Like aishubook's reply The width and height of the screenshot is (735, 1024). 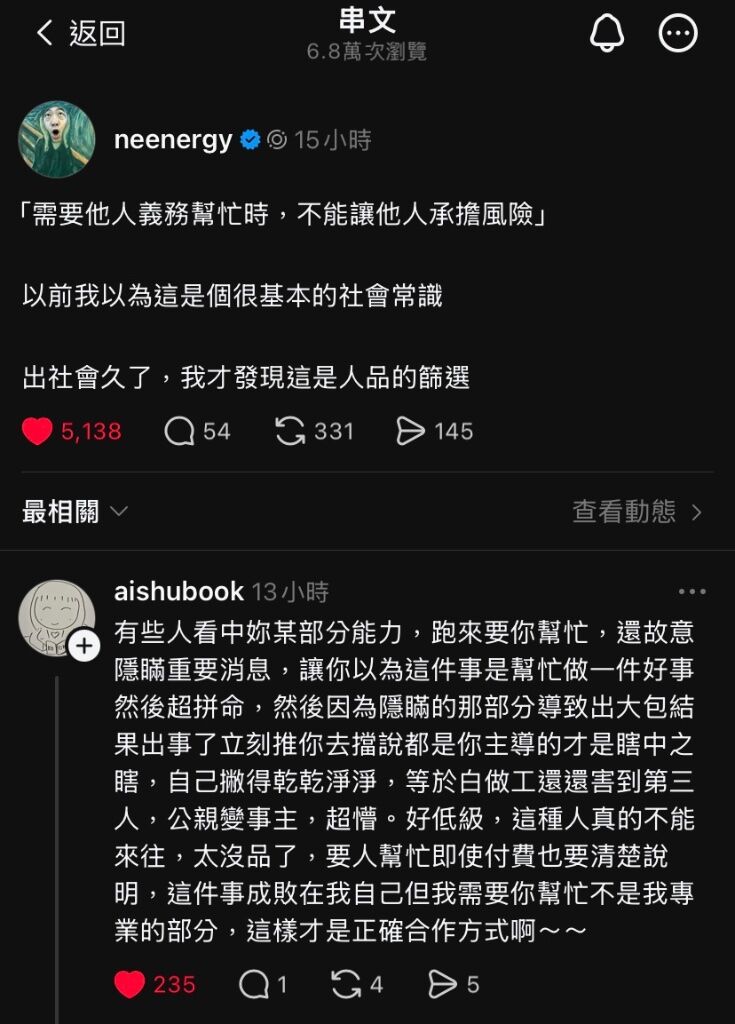coord(130,985)
